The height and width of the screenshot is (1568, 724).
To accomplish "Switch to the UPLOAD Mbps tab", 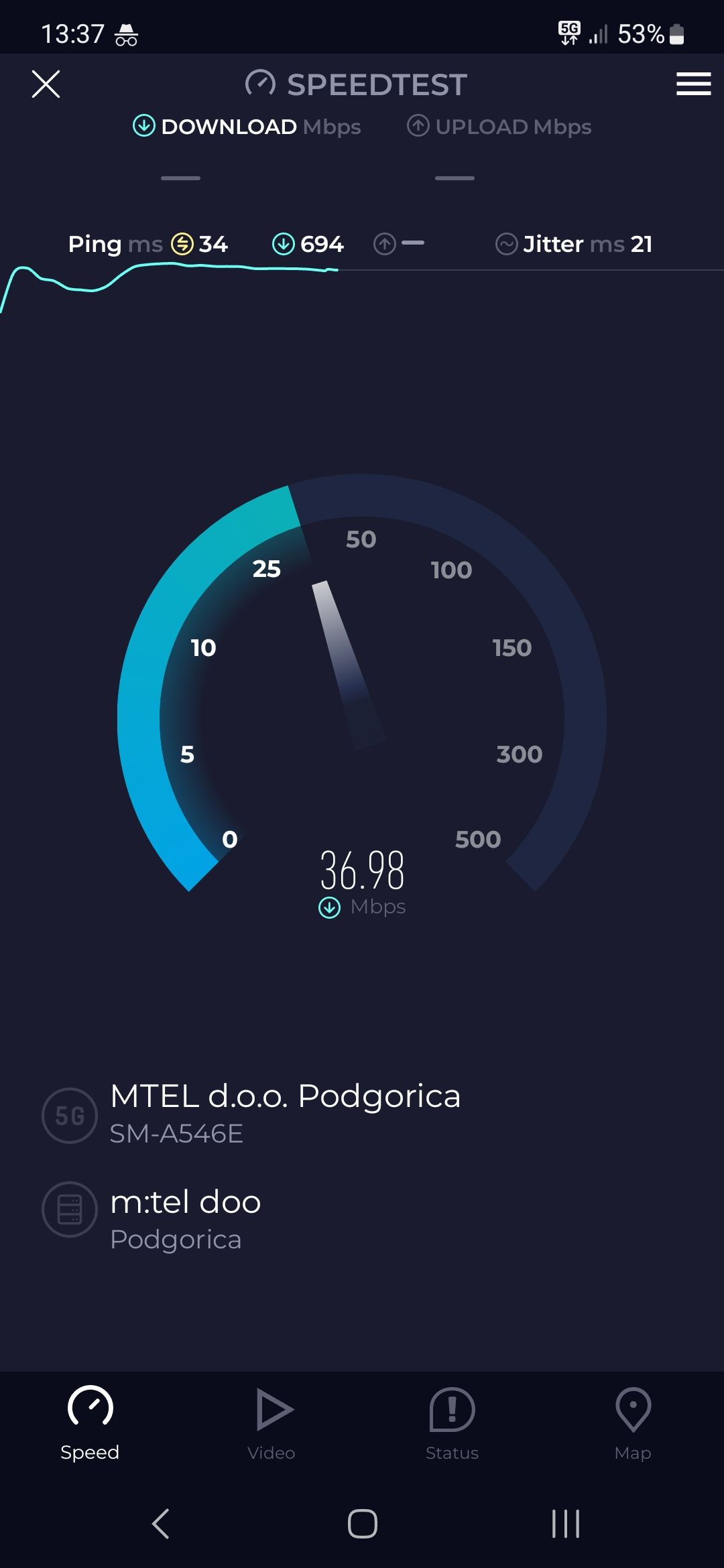I will [499, 127].
